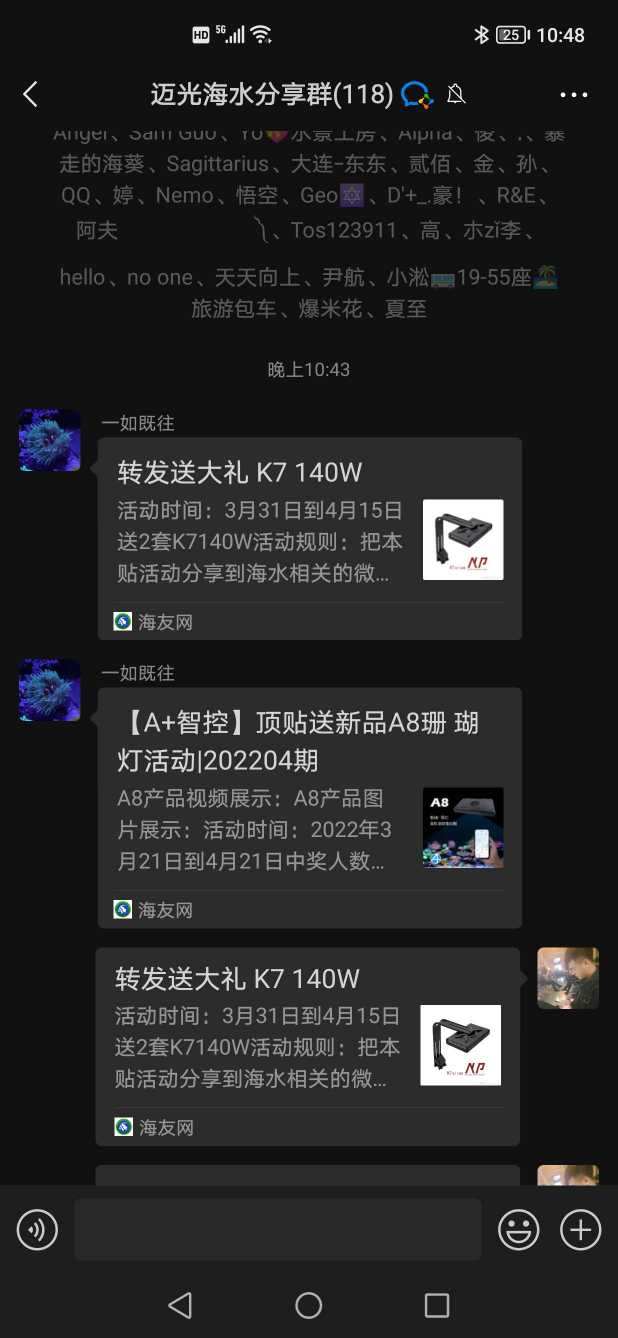View 一如既往's avatar beside the K7 140W post

pos(50,440)
